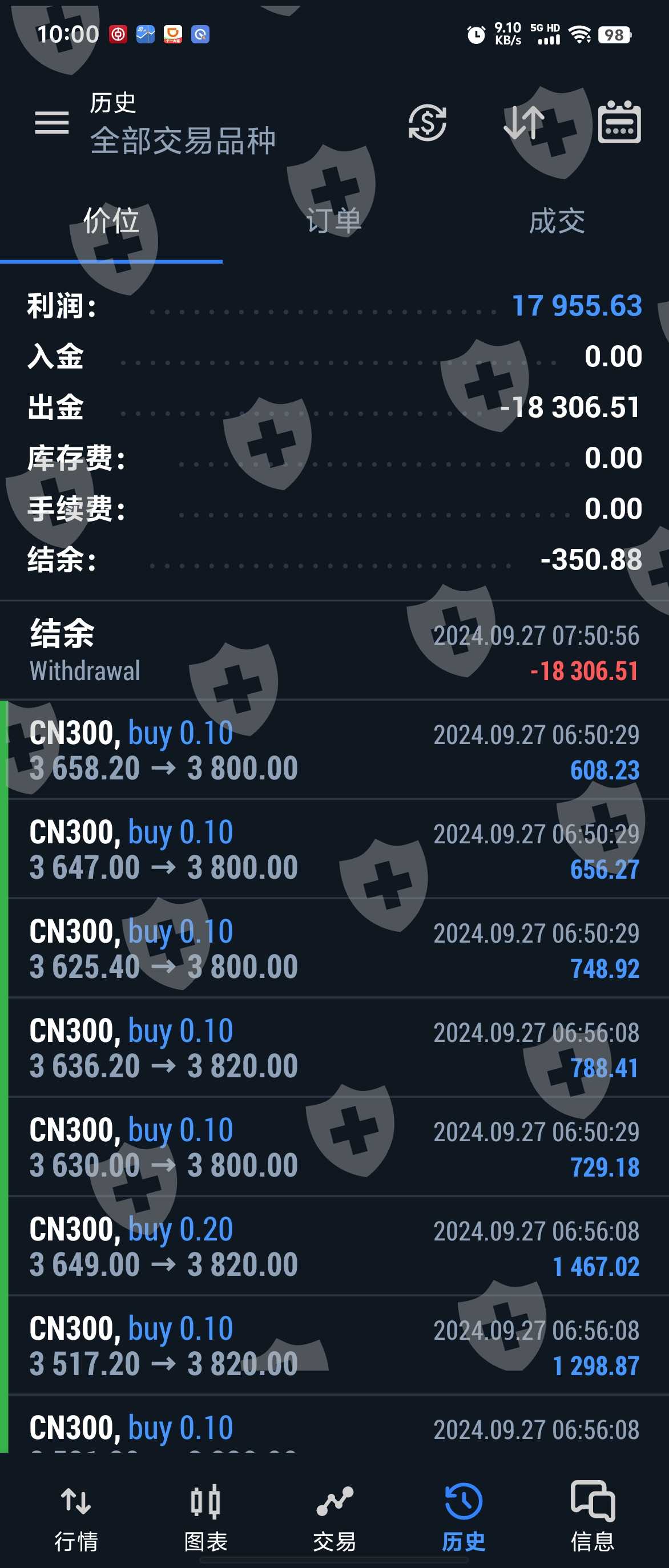The width and height of the screenshot is (669, 1568).
Task: Open CN300 trade with profit 788.41
Action: coord(334,1048)
